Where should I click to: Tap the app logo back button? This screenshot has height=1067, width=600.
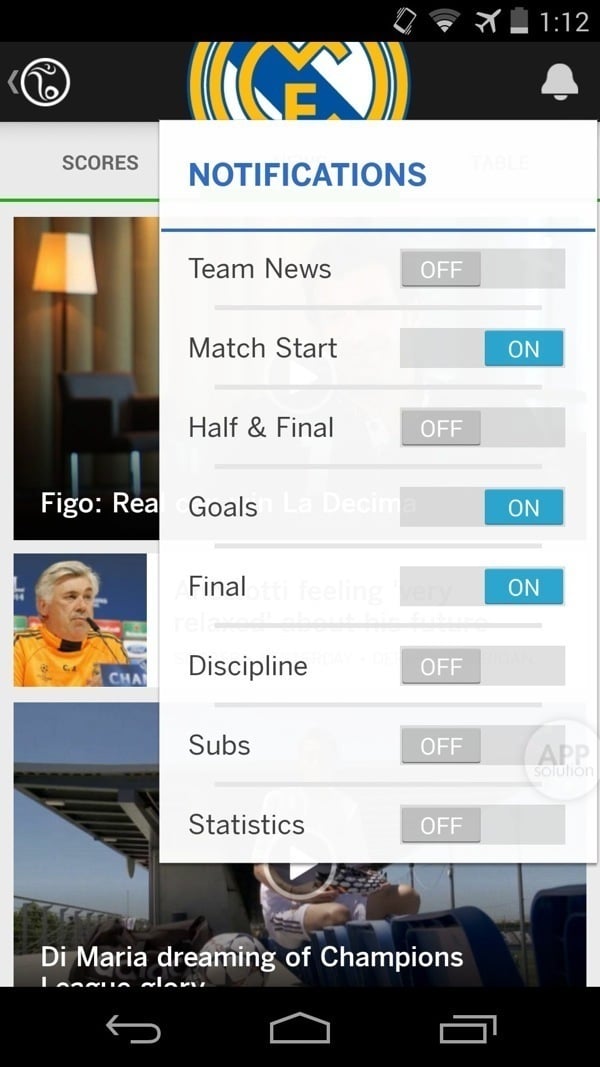click(x=40, y=82)
